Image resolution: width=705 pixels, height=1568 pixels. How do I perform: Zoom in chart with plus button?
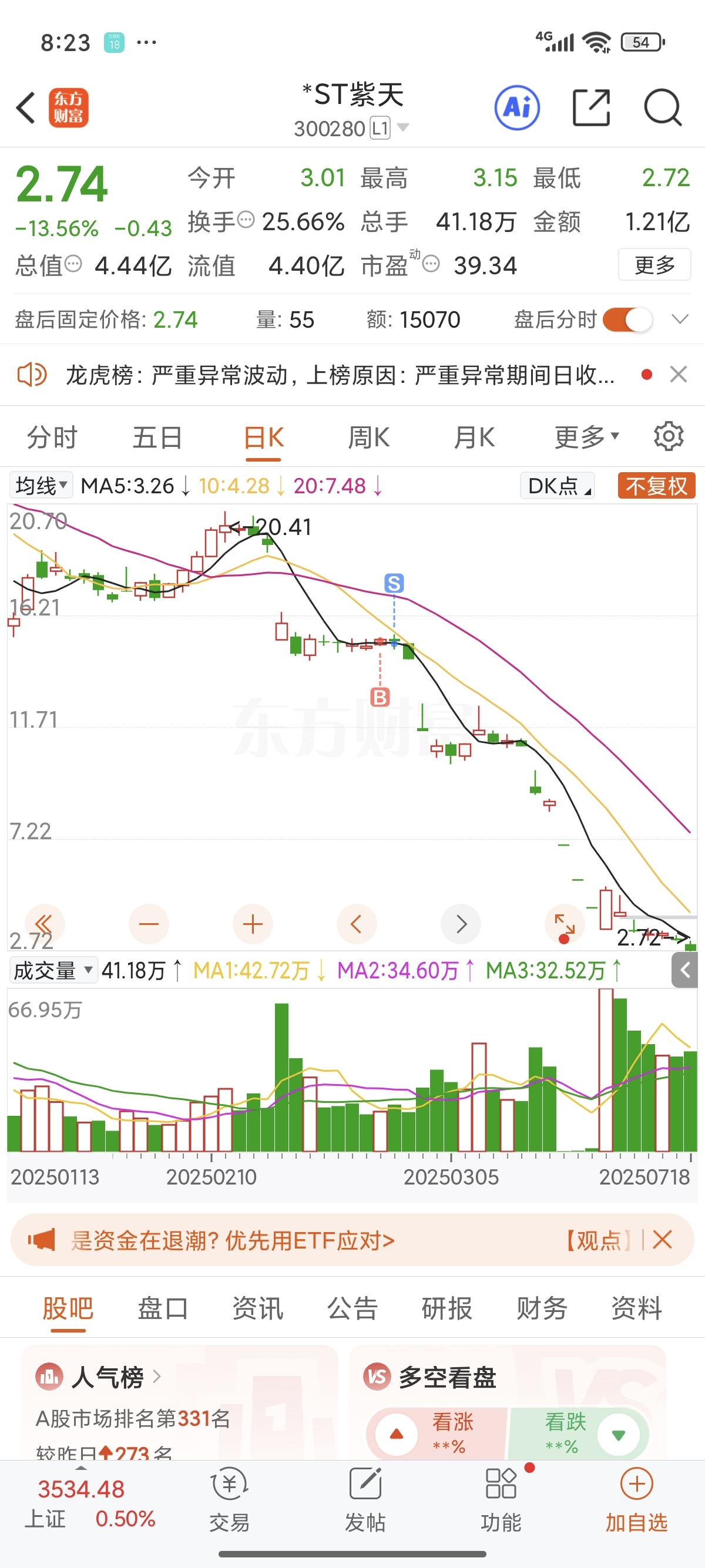253,924
